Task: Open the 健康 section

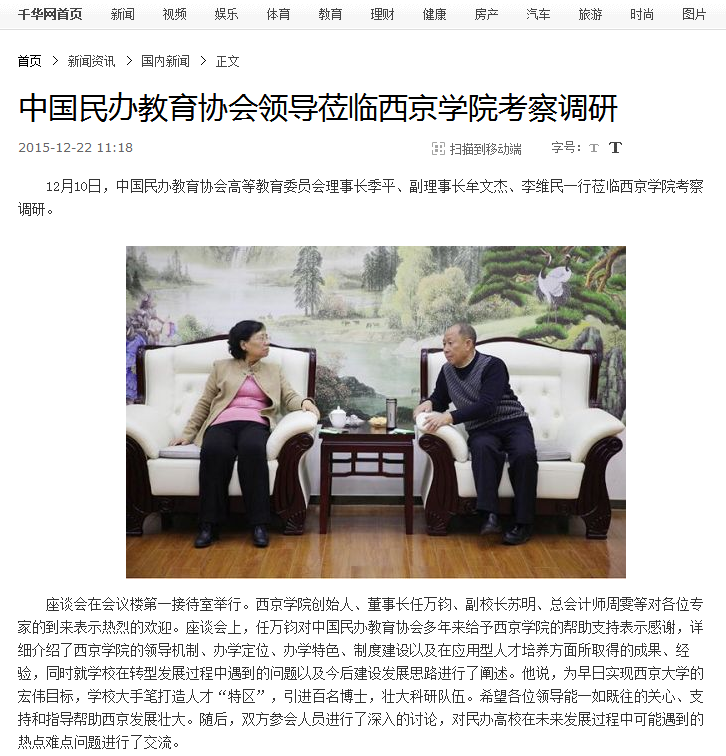Action: pyautogui.click(x=434, y=14)
